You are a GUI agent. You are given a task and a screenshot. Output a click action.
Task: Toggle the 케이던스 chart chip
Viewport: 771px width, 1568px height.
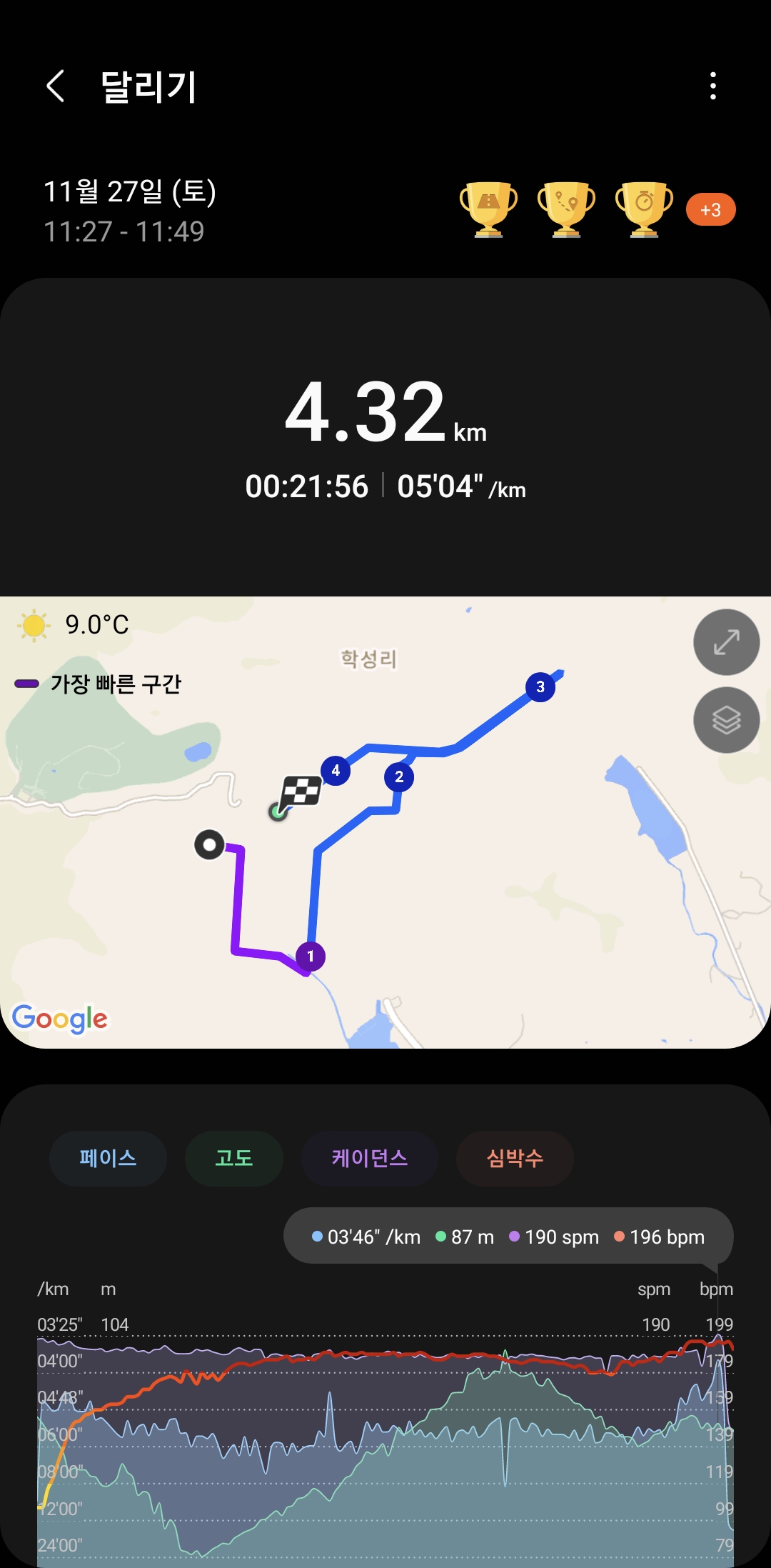point(369,1158)
